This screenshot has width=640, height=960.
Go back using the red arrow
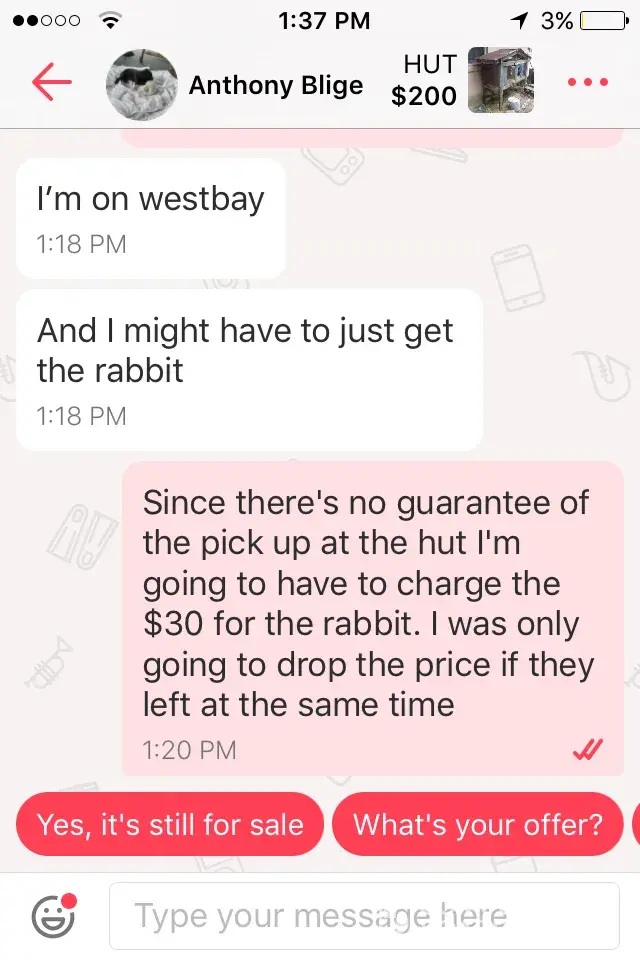tap(51, 83)
